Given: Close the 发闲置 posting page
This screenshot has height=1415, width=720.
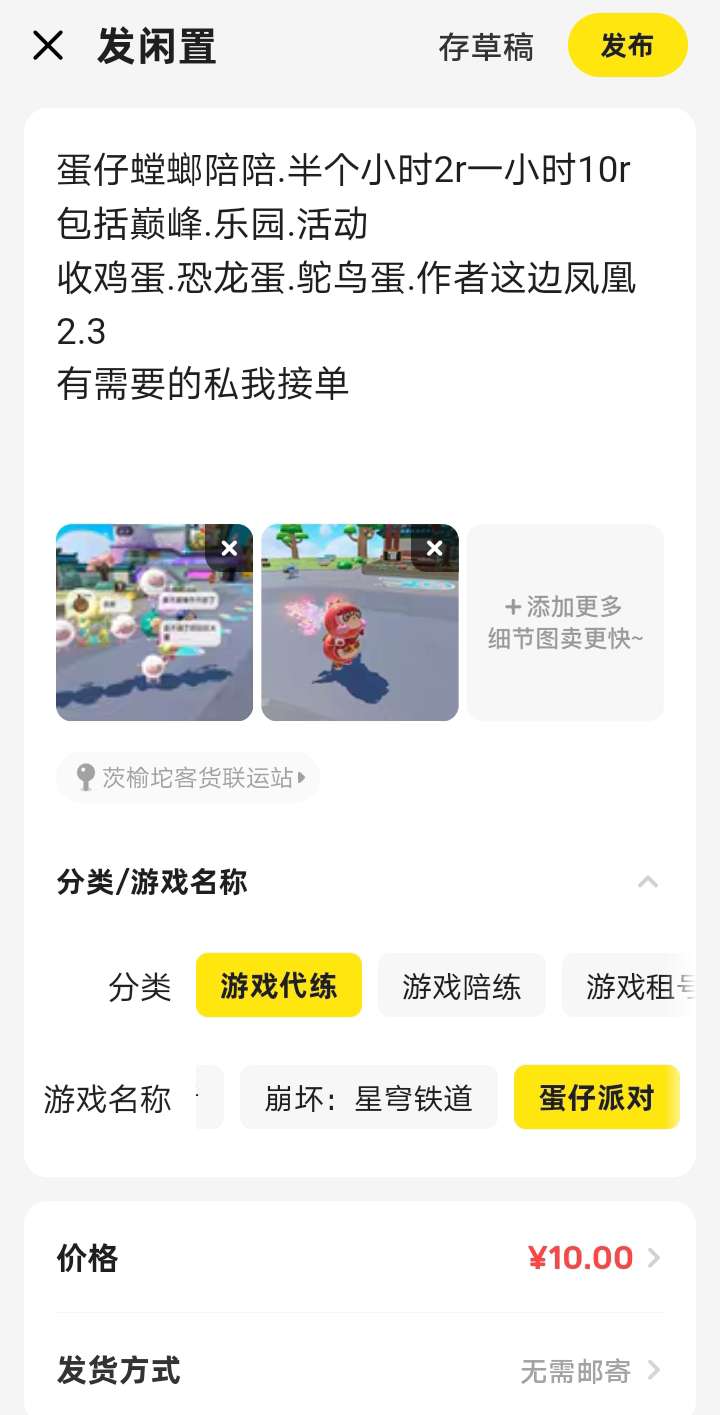Looking at the screenshot, I should coord(48,46).
